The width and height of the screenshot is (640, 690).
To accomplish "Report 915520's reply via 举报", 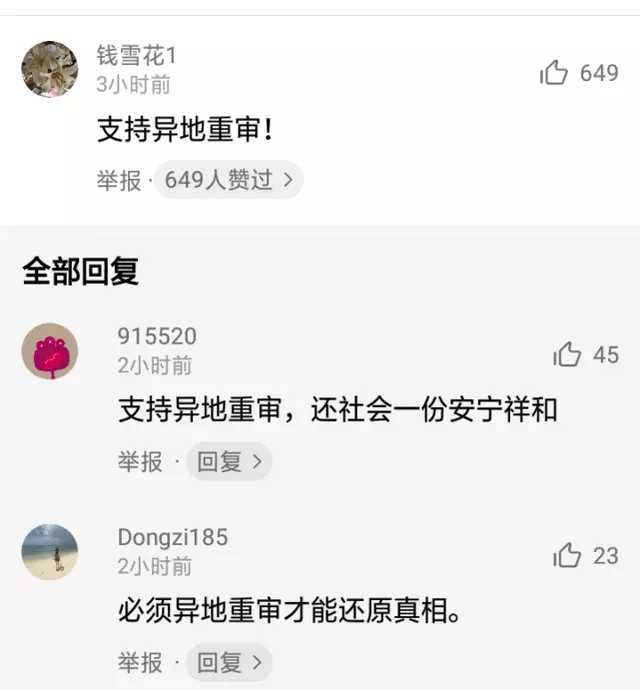I will [x=140, y=461].
